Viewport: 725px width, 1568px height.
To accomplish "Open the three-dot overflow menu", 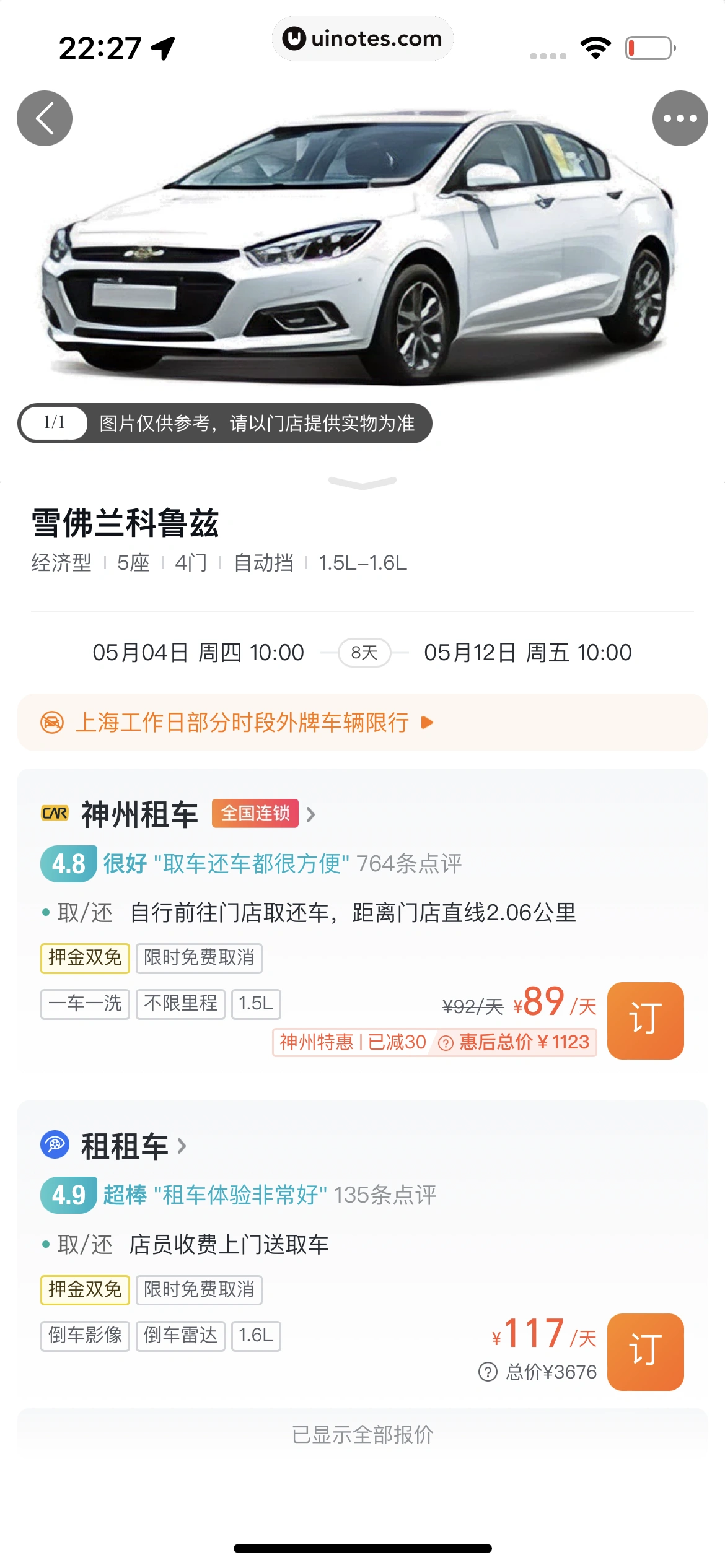I will (x=680, y=118).
